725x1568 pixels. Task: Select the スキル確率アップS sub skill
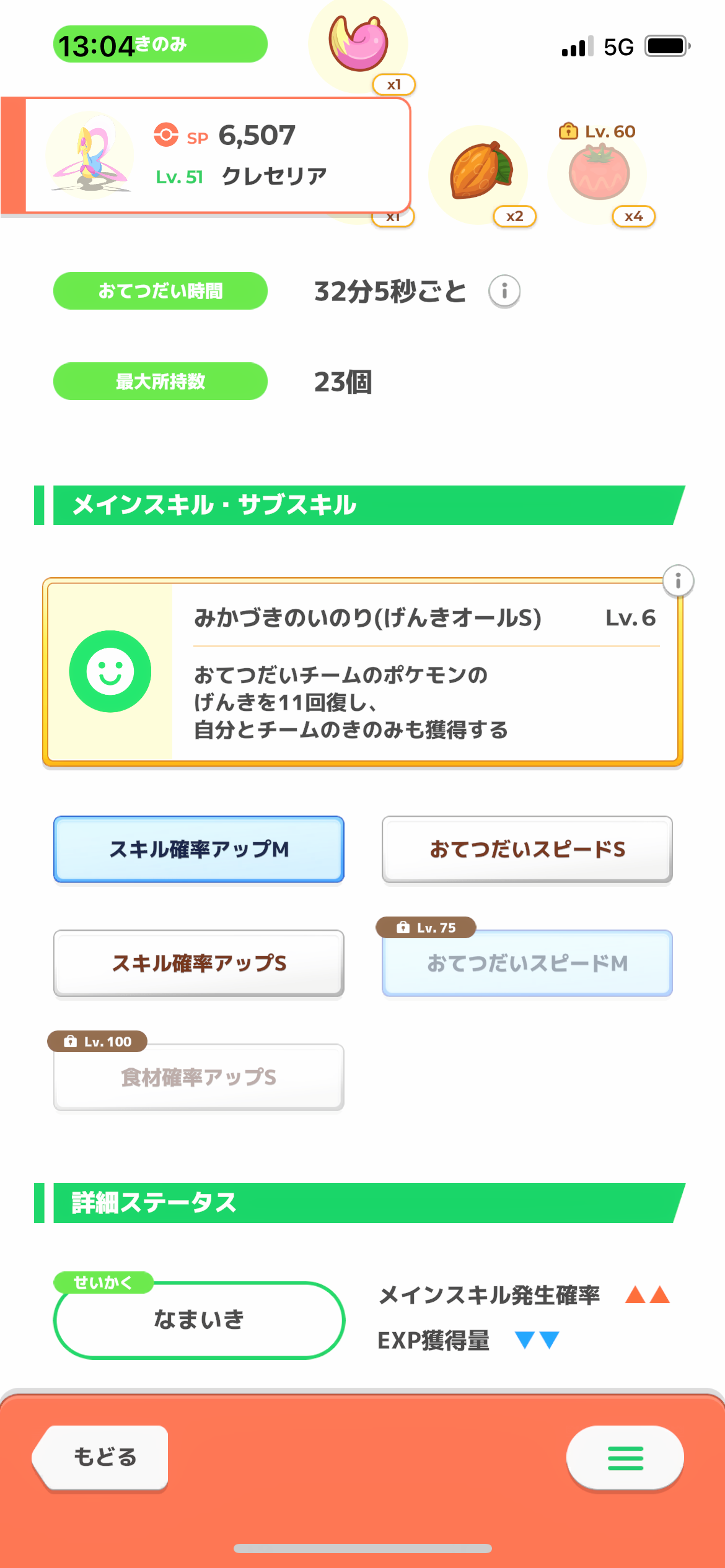(x=199, y=963)
